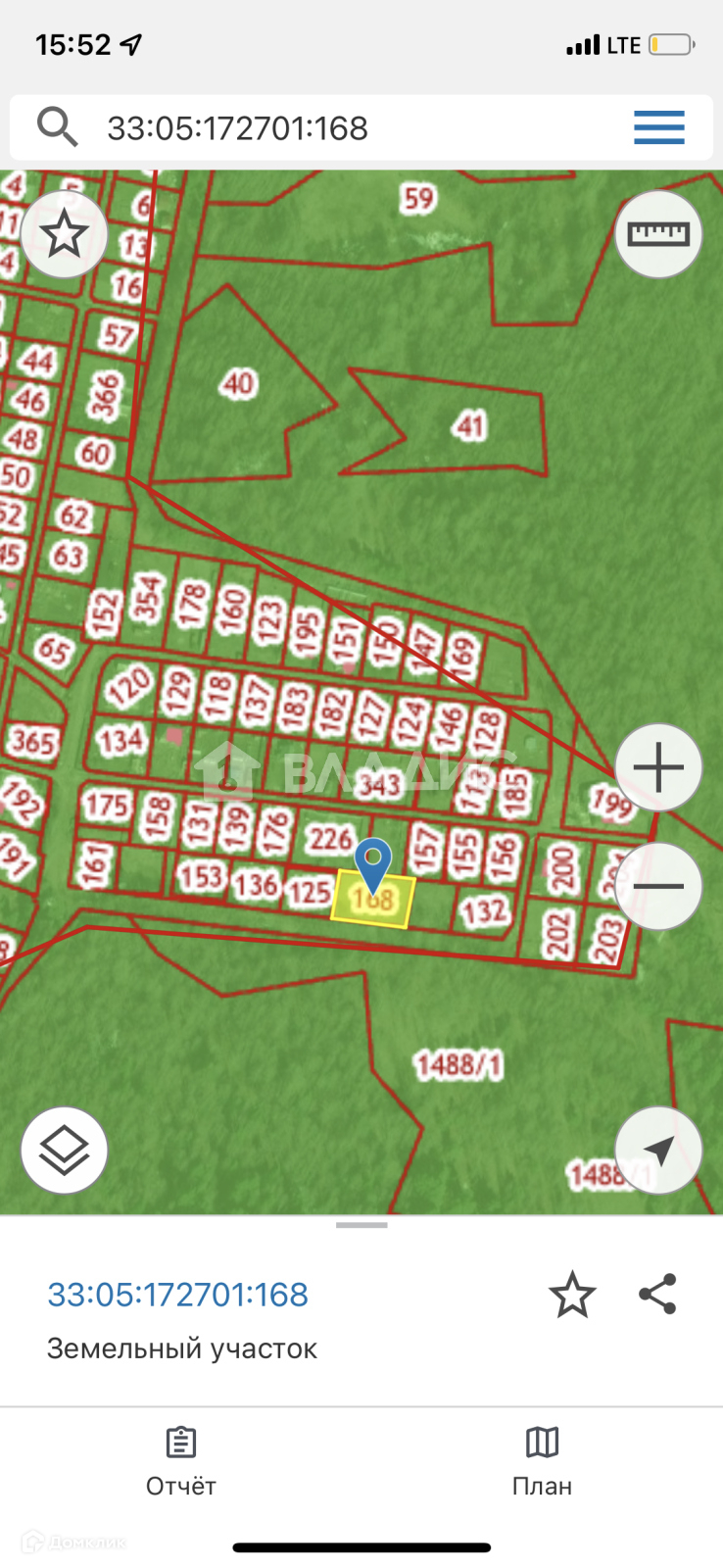Open the План view
This screenshot has width=723, height=1568.
[x=542, y=1461]
